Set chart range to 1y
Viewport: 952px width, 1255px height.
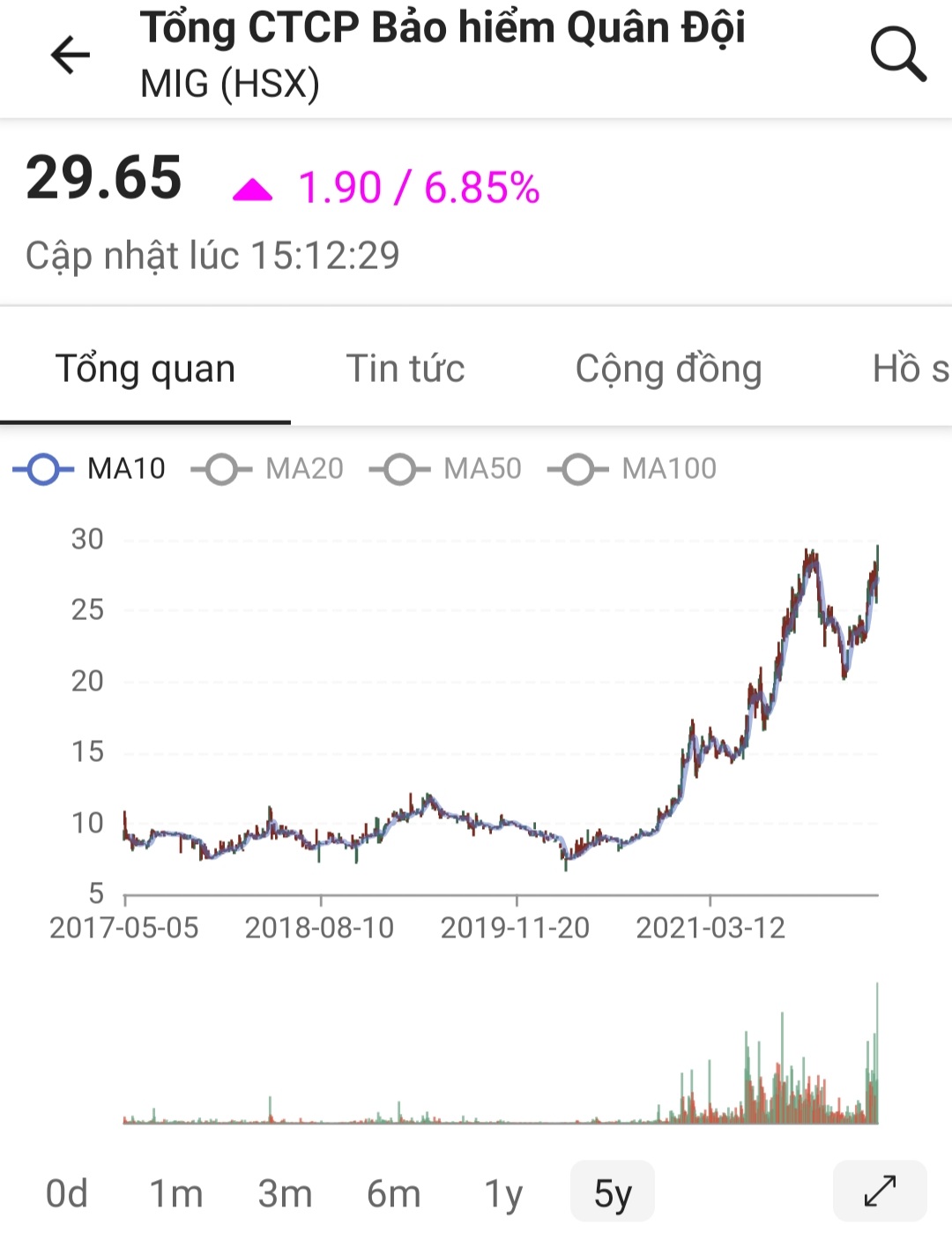[503, 1193]
